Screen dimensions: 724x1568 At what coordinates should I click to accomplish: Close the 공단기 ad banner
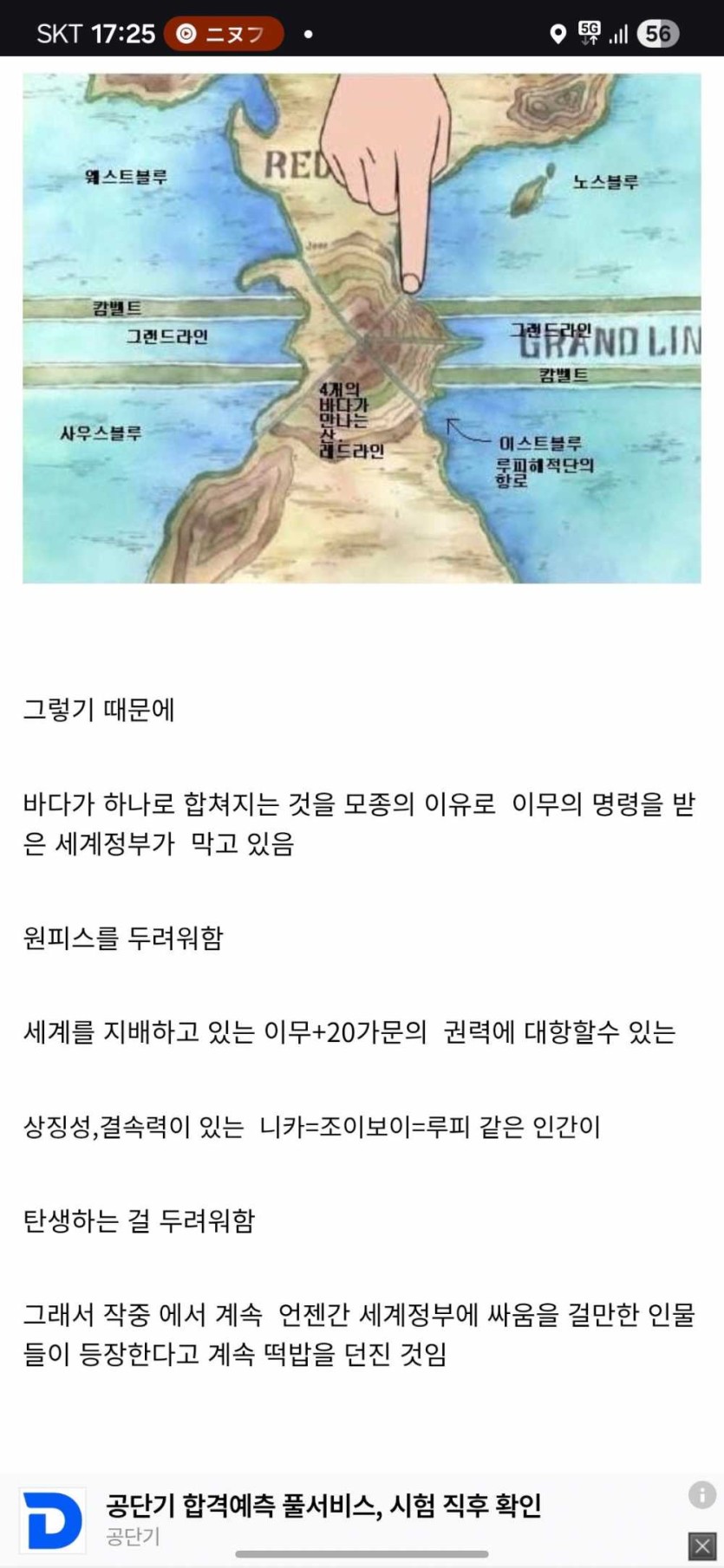[x=702, y=1545]
